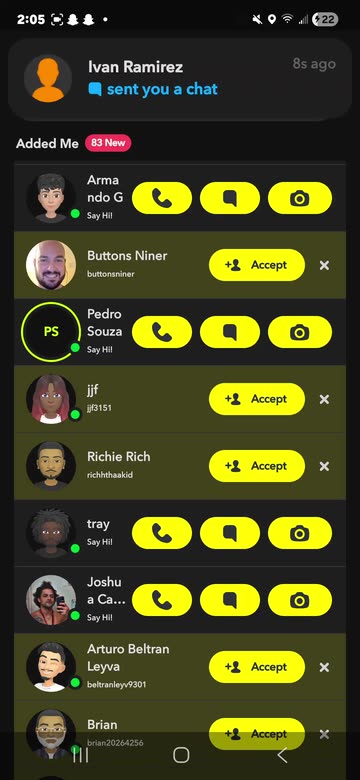Accept Buttons Niner's friend request
This screenshot has width=360, height=780.
(x=257, y=265)
